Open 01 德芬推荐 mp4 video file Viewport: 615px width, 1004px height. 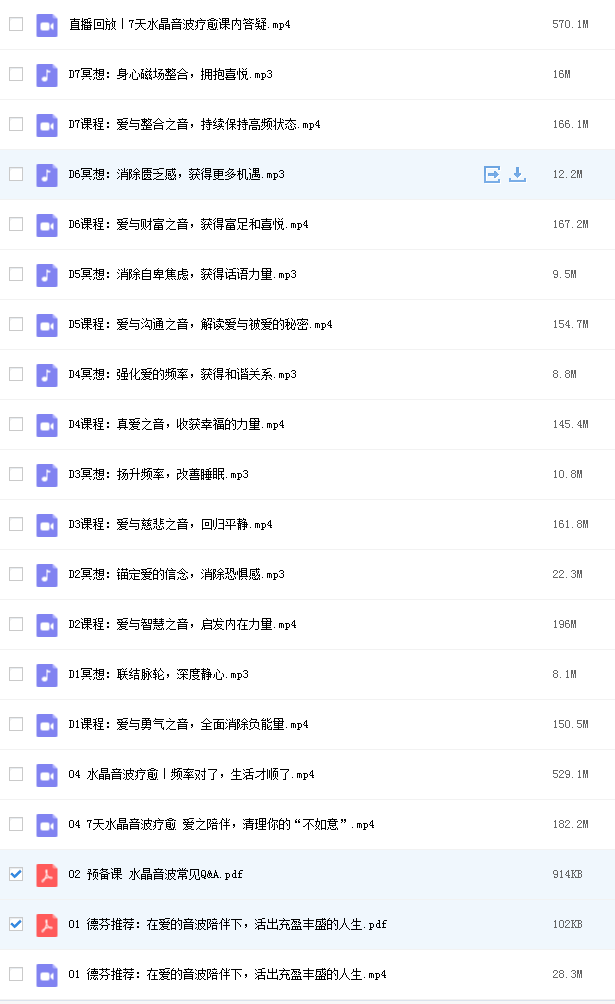click(x=227, y=974)
